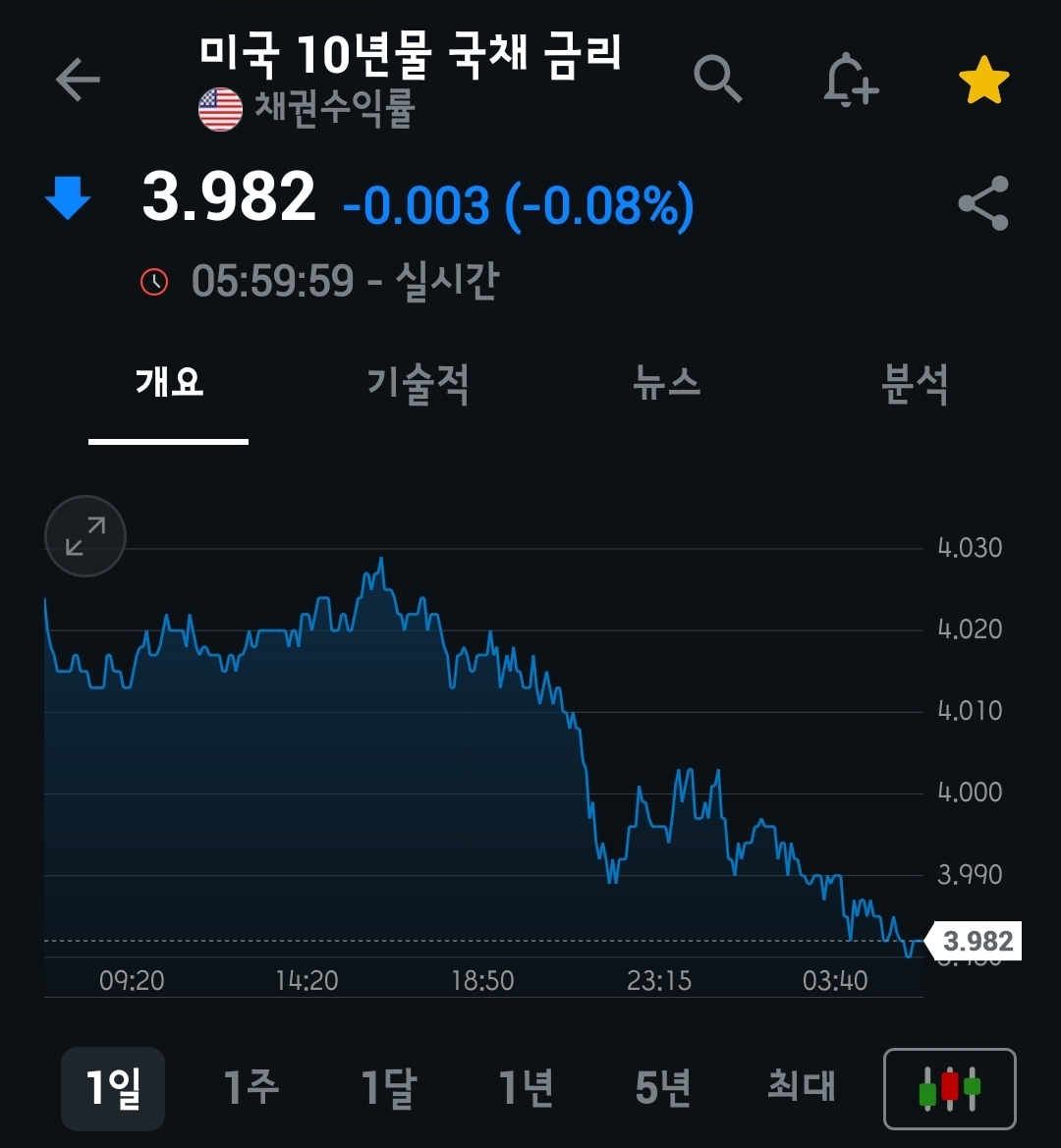Open the 뉴스 tab

667,383
